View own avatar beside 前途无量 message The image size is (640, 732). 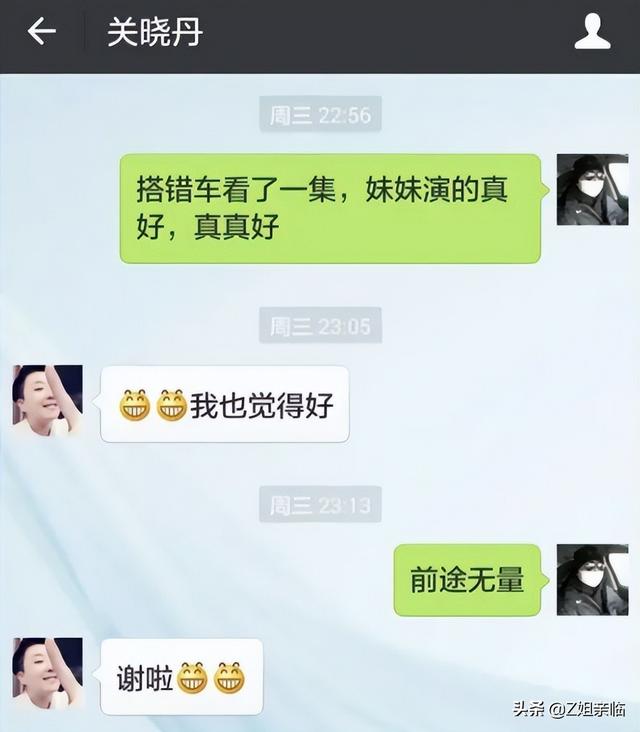(x=592, y=579)
